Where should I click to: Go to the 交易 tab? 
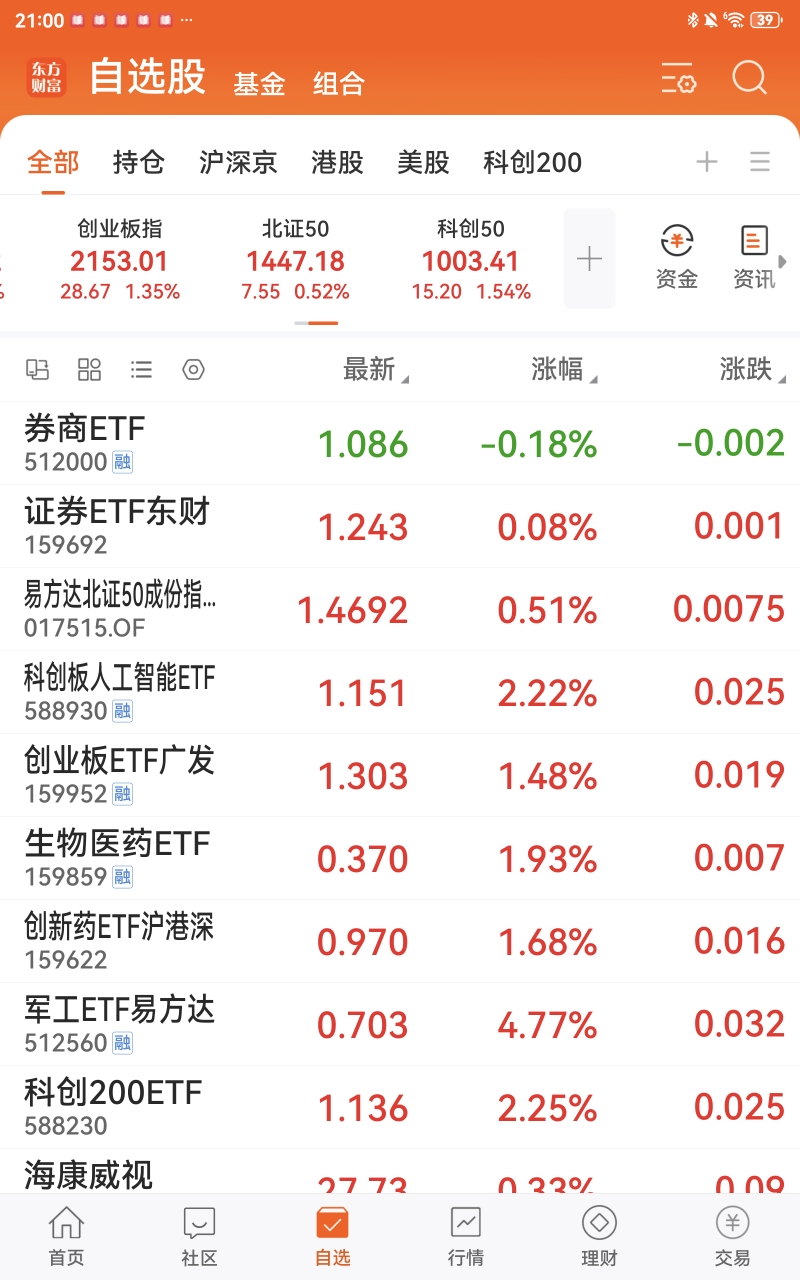[732, 1237]
